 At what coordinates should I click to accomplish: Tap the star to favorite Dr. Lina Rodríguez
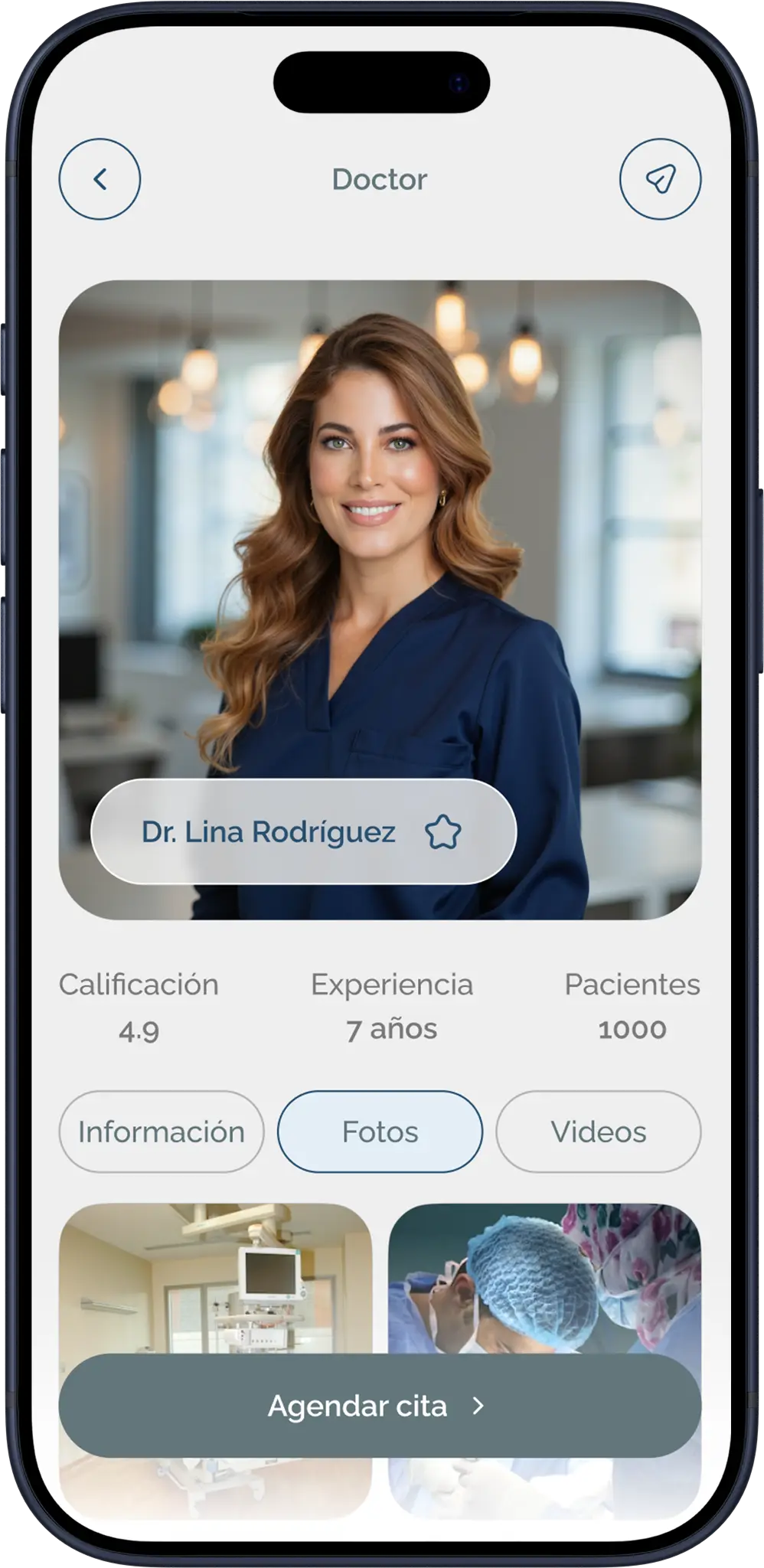tap(446, 831)
